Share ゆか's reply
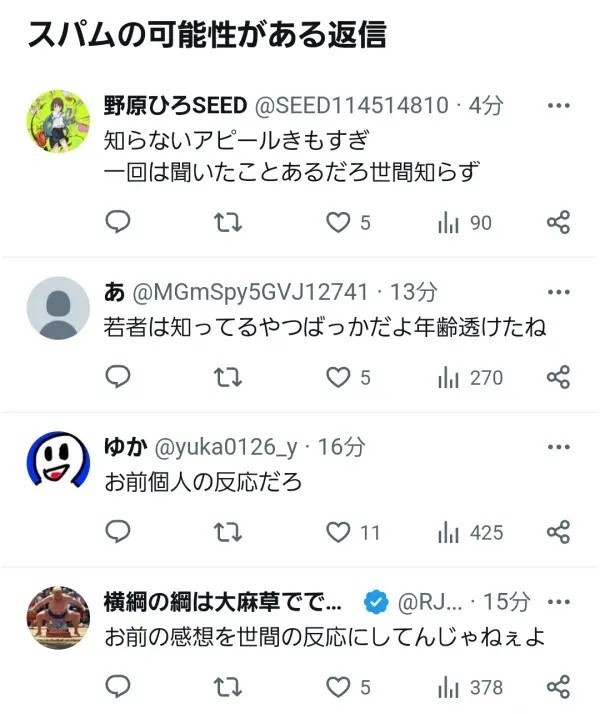Viewport: 600px width, 714px height. click(559, 532)
